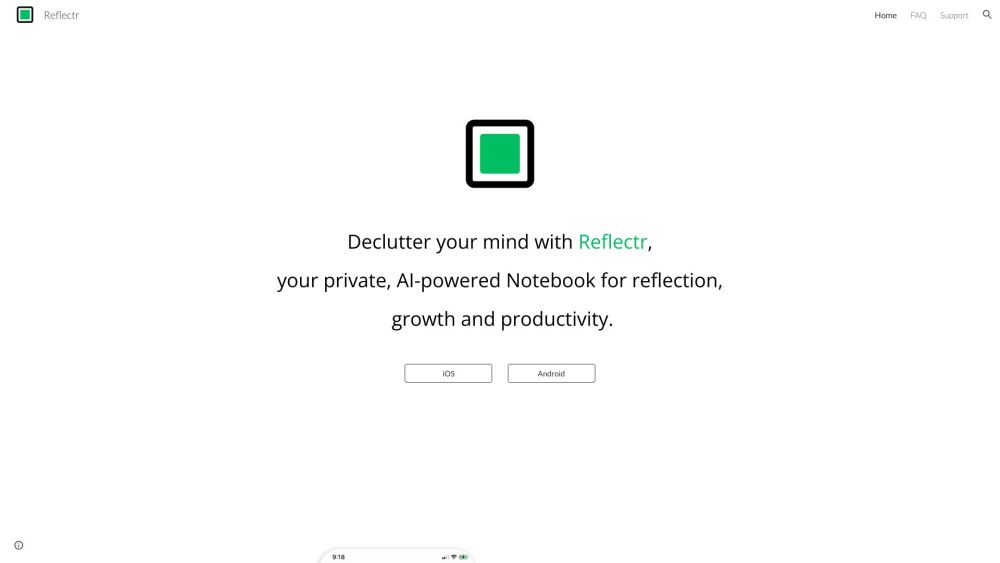This screenshot has width=1000, height=563.
Task: Tap the iOS download button
Action: pos(448,373)
